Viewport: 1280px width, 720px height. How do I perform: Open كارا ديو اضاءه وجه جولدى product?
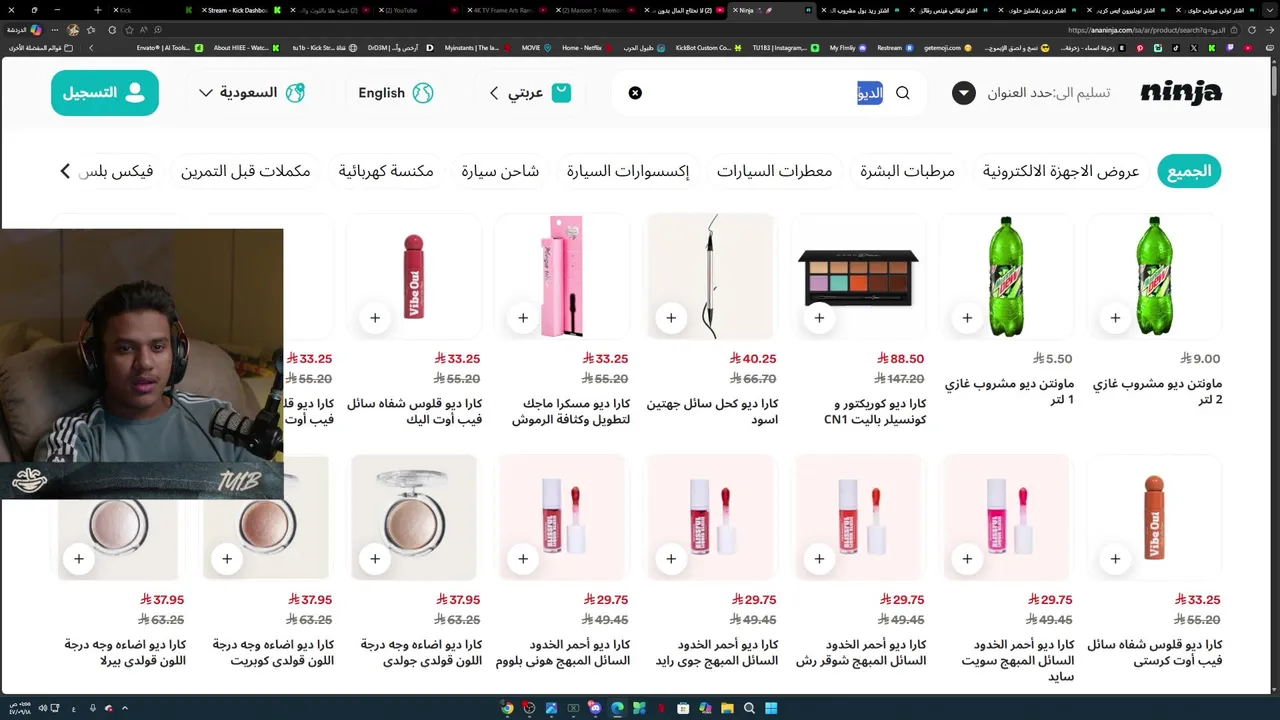(x=414, y=520)
